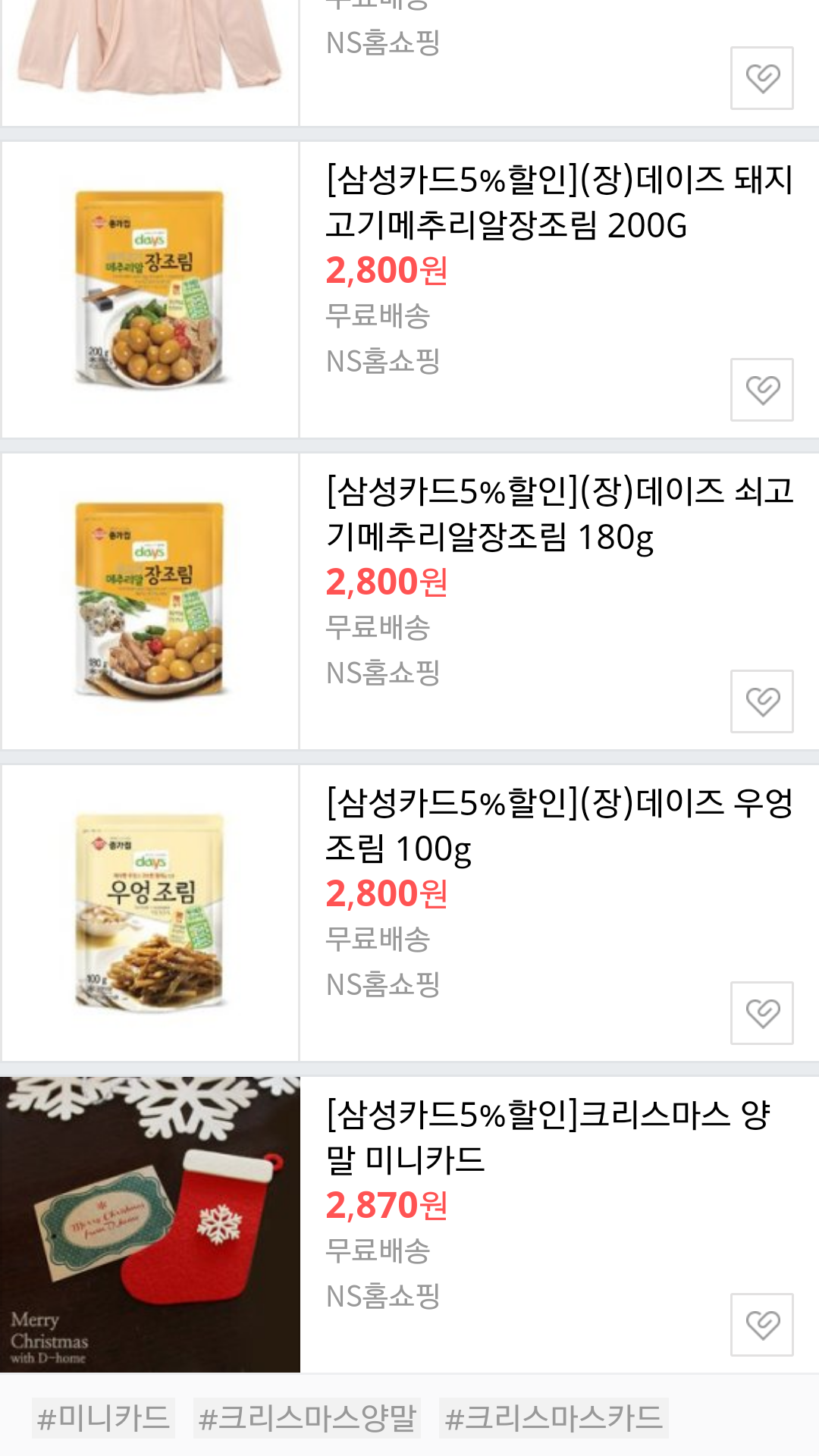This screenshot has width=819, height=1456.
Task: Wishlist the 크리스마스 양말 미니카드 item
Action: (761, 1325)
